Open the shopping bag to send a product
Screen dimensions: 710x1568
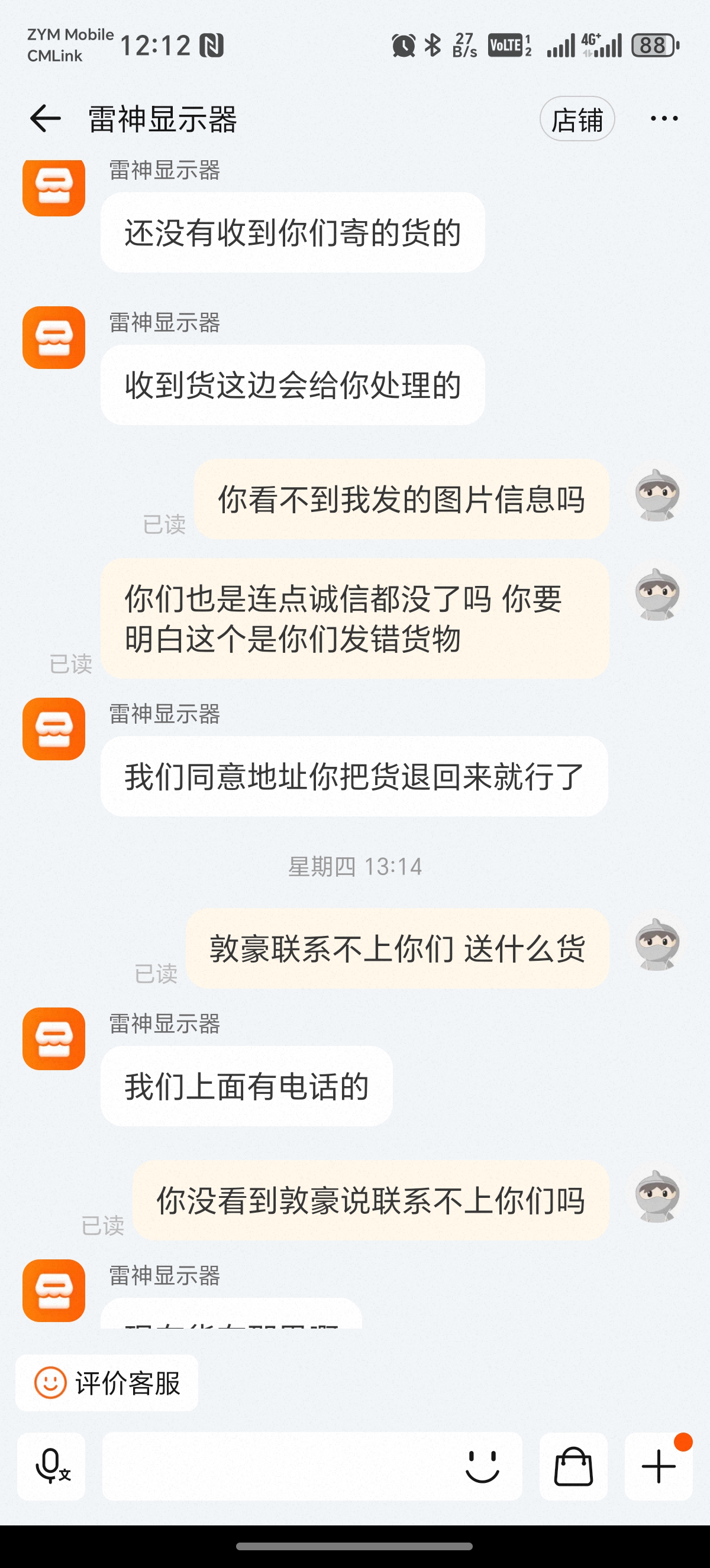point(573,1466)
